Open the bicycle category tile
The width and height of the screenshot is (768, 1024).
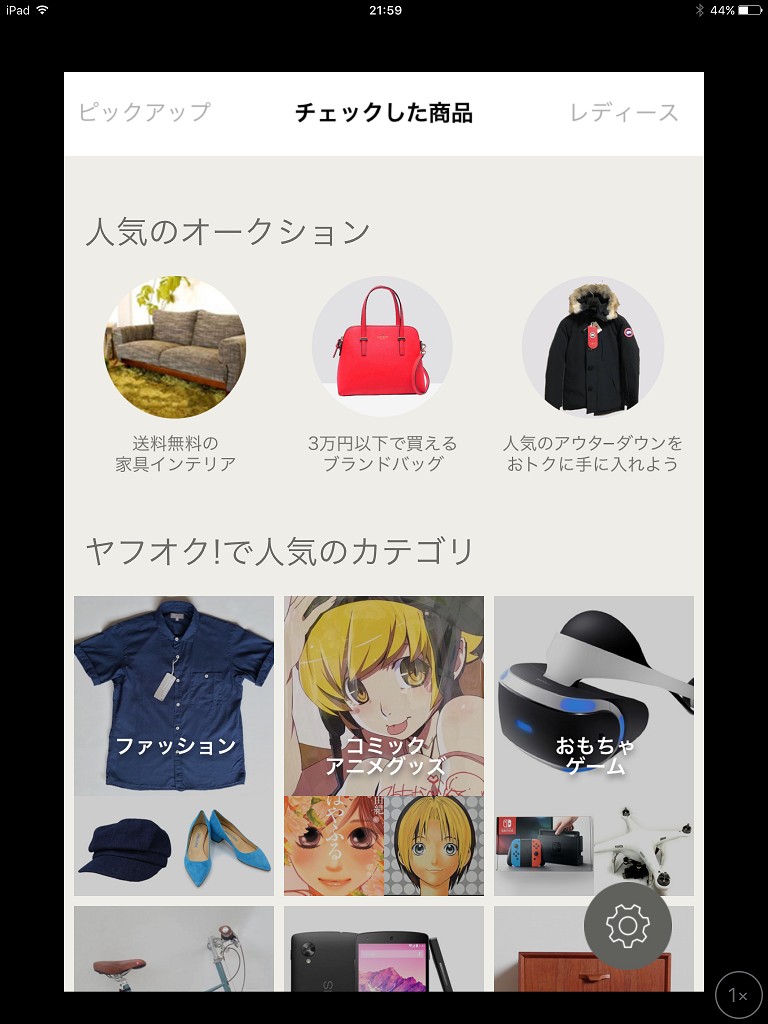point(174,950)
